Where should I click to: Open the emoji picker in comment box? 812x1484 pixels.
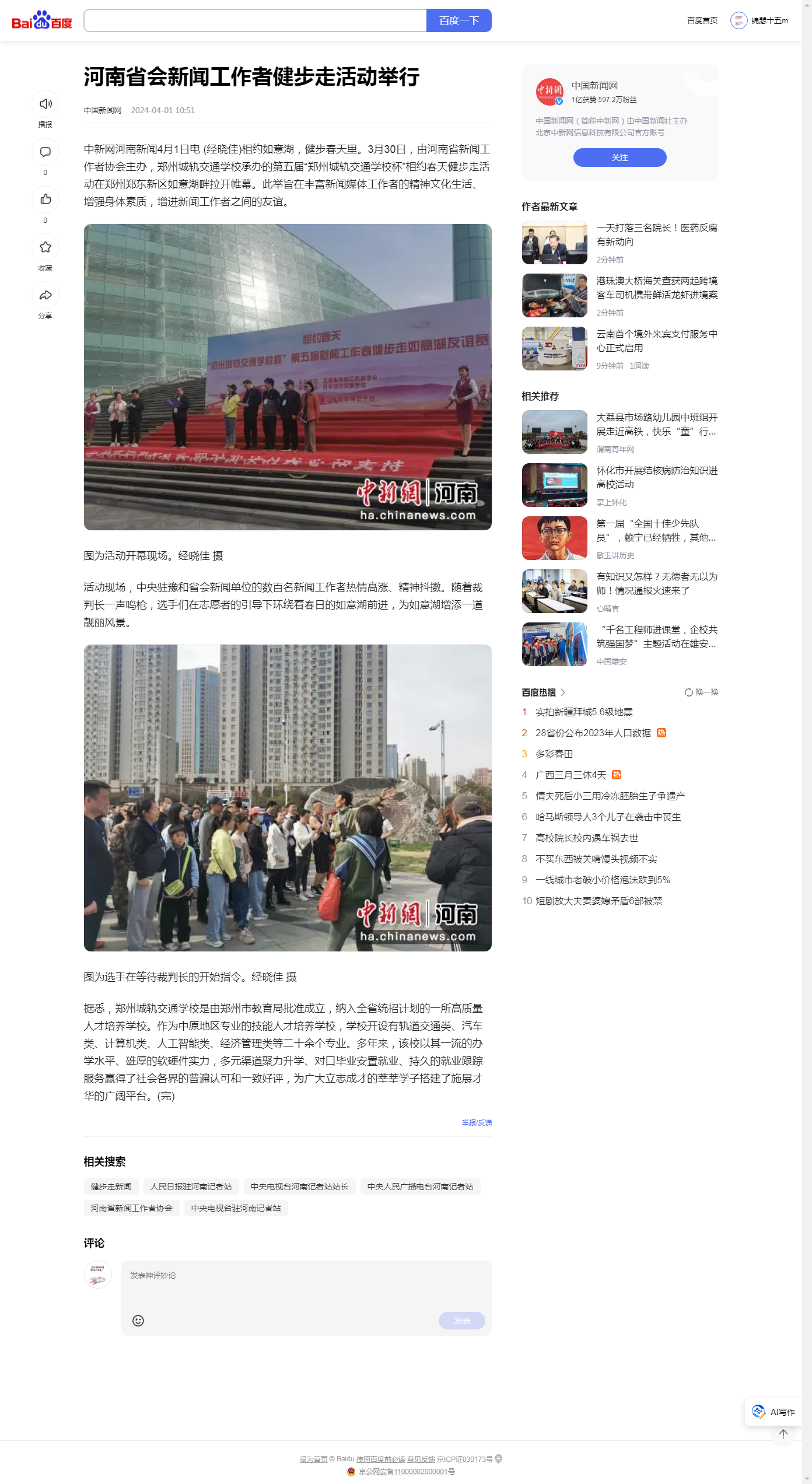[138, 1321]
